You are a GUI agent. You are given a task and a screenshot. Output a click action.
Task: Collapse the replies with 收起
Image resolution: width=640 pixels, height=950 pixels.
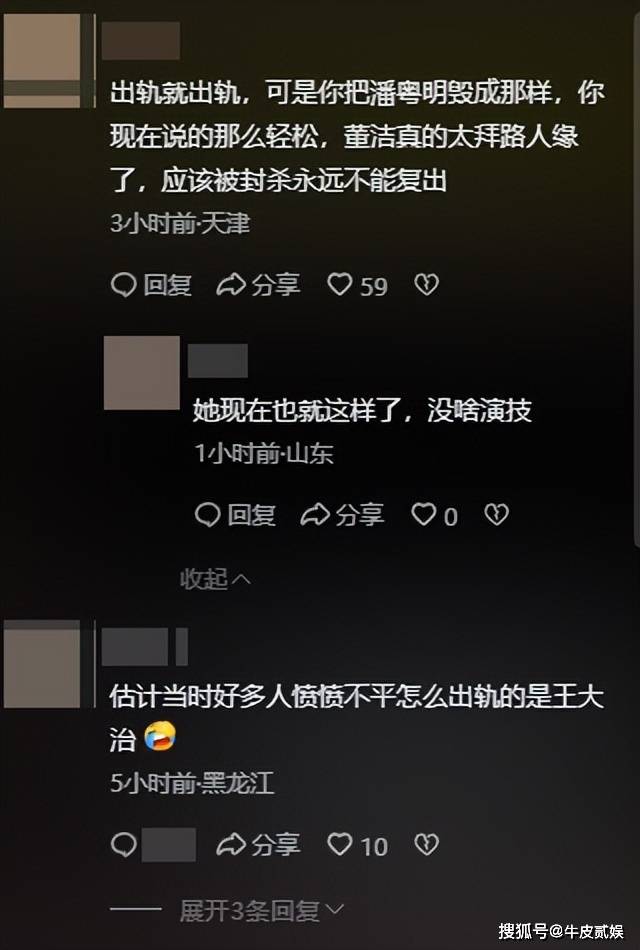214,579
